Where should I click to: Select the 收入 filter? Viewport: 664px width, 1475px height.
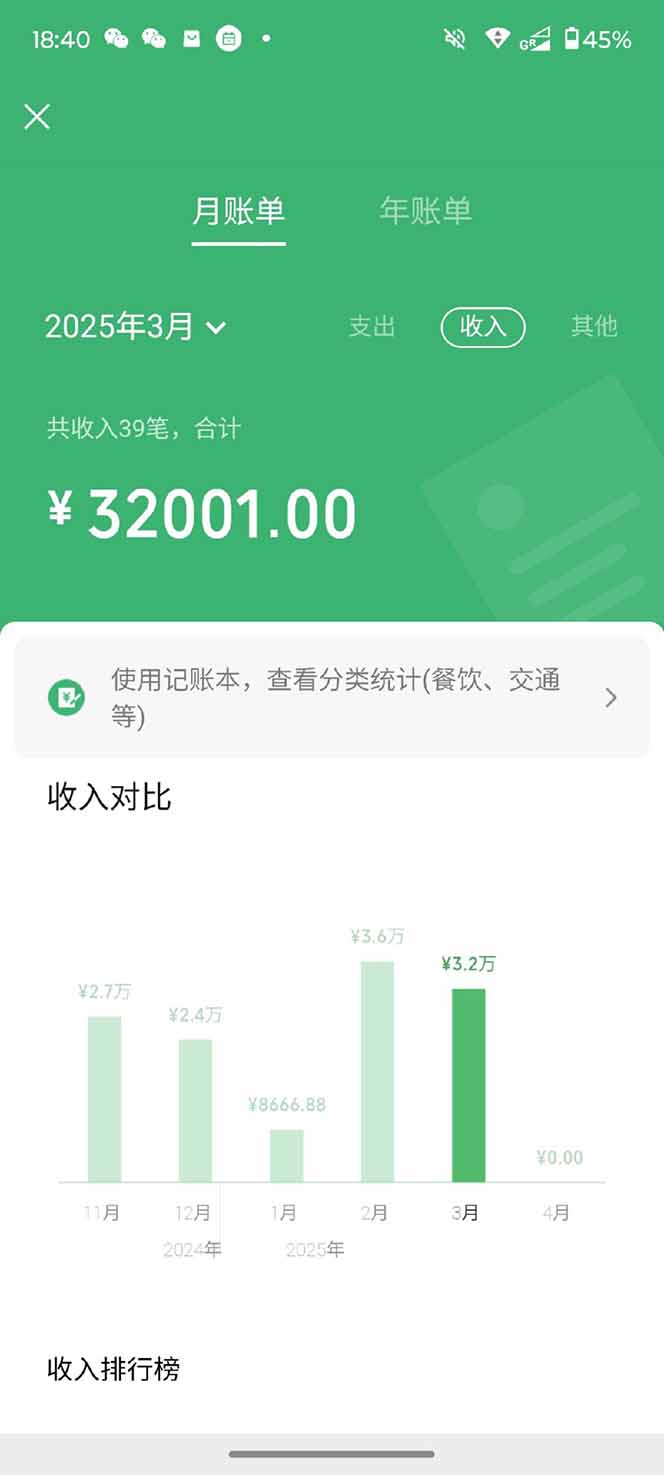[x=483, y=327]
